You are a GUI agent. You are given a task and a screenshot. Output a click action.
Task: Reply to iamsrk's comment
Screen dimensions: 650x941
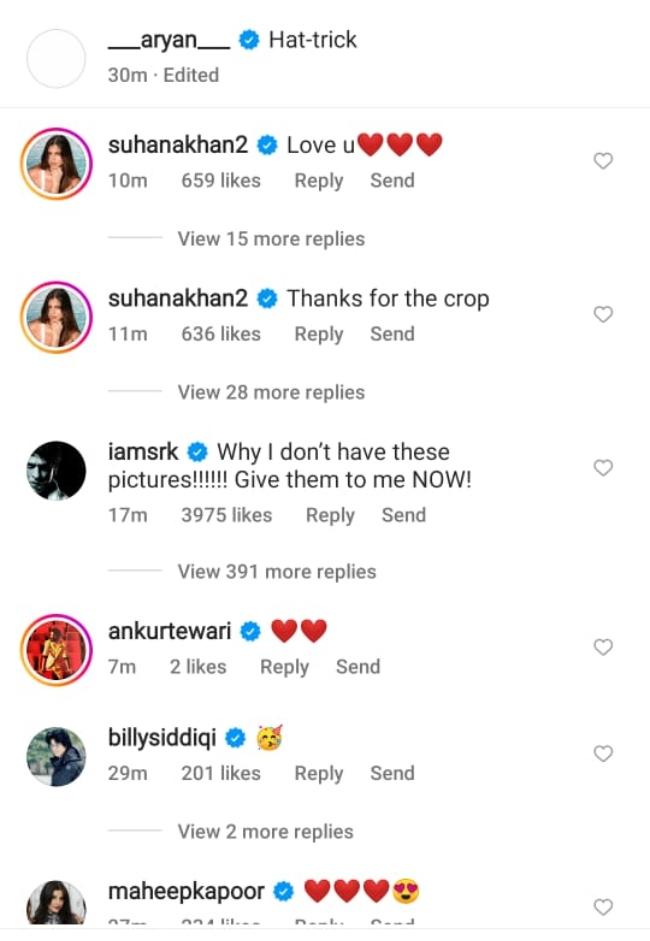[x=330, y=515]
